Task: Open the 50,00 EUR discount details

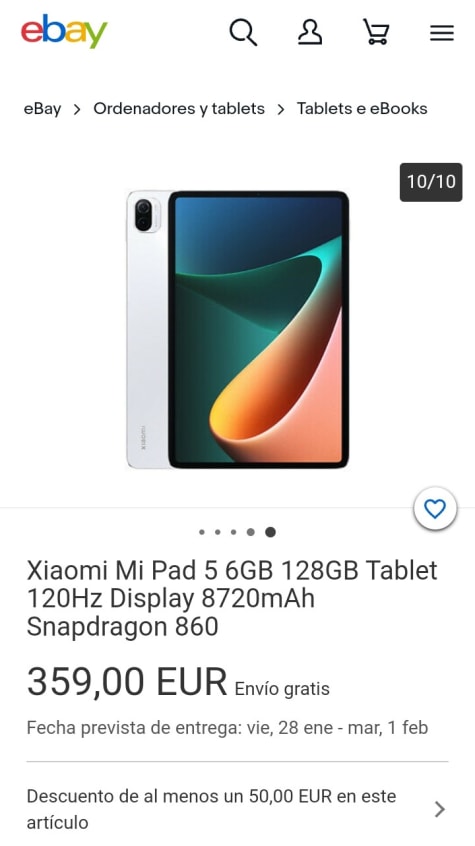Action: [x=237, y=809]
